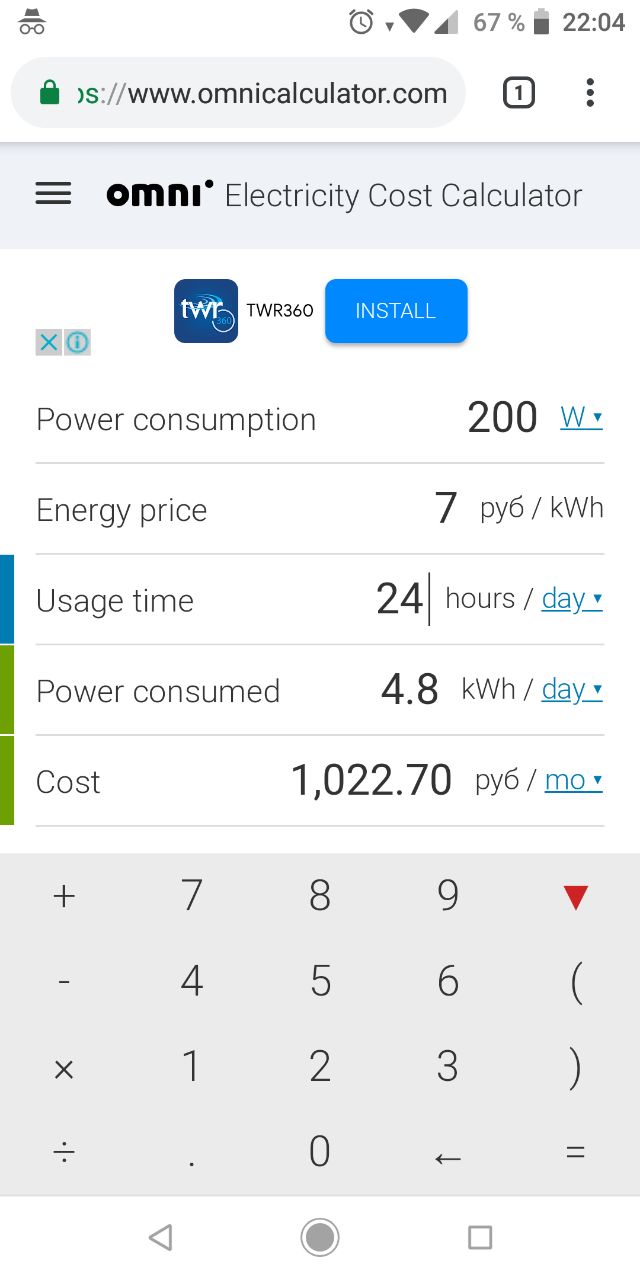This screenshot has width=640, height=1280.
Task: Tap the decimal point key
Action: [192, 1153]
